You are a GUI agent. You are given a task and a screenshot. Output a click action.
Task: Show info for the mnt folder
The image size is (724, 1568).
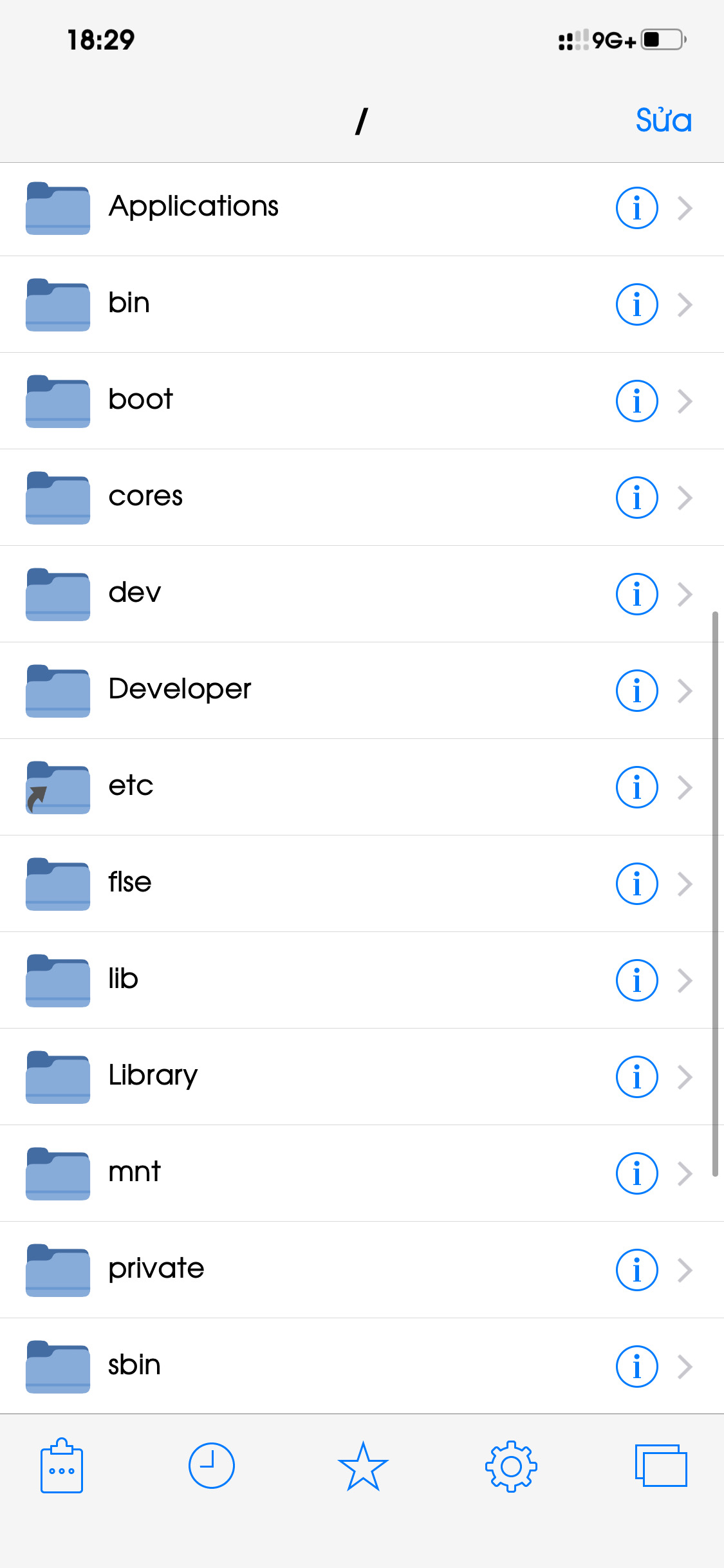636,1173
